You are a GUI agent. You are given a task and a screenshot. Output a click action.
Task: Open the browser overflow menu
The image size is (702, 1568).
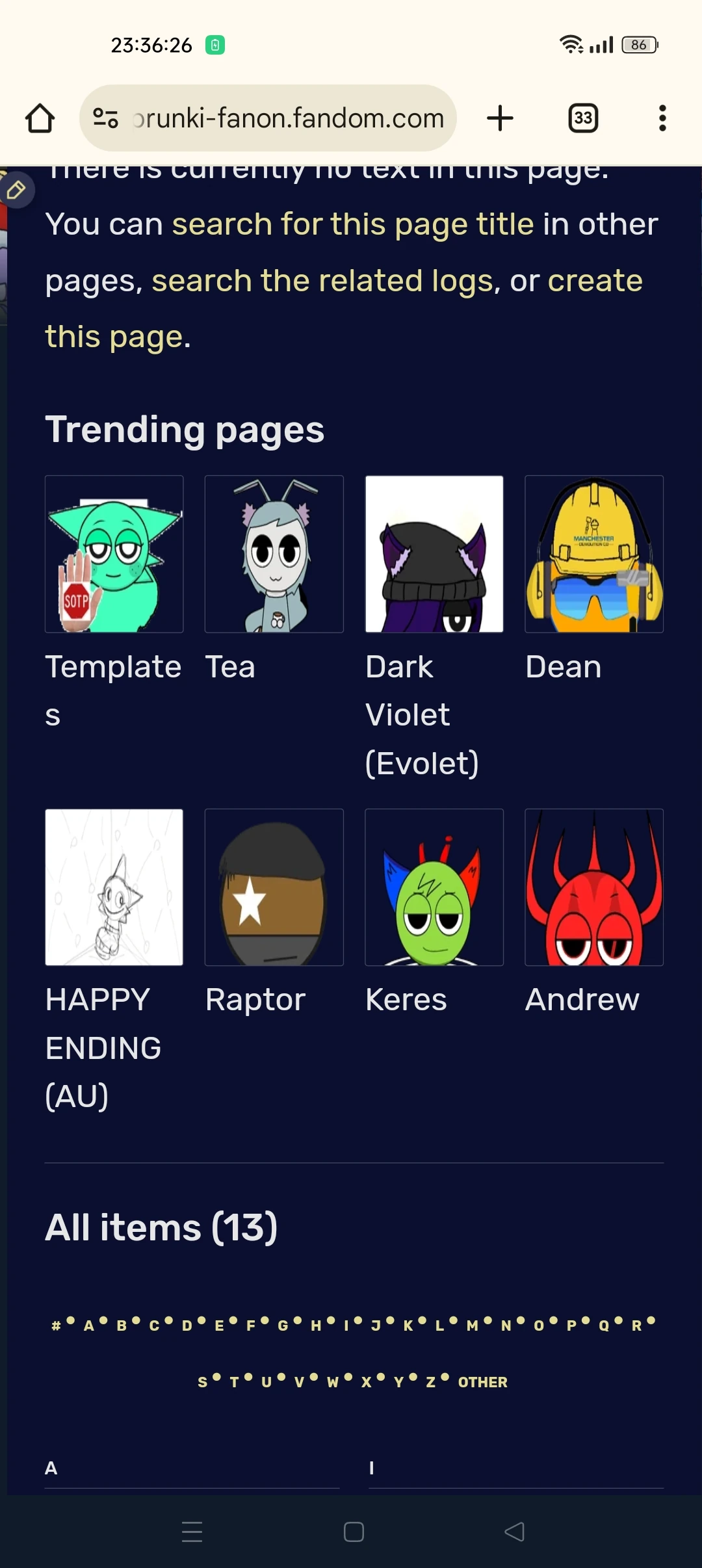click(662, 118)
